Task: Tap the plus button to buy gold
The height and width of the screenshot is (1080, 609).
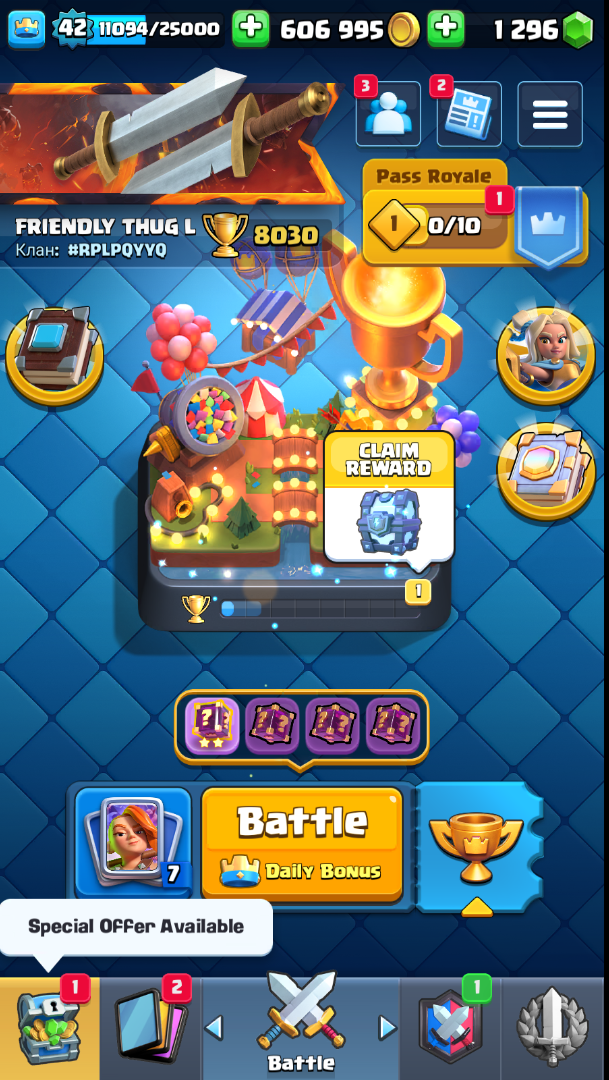Action: 251,29
